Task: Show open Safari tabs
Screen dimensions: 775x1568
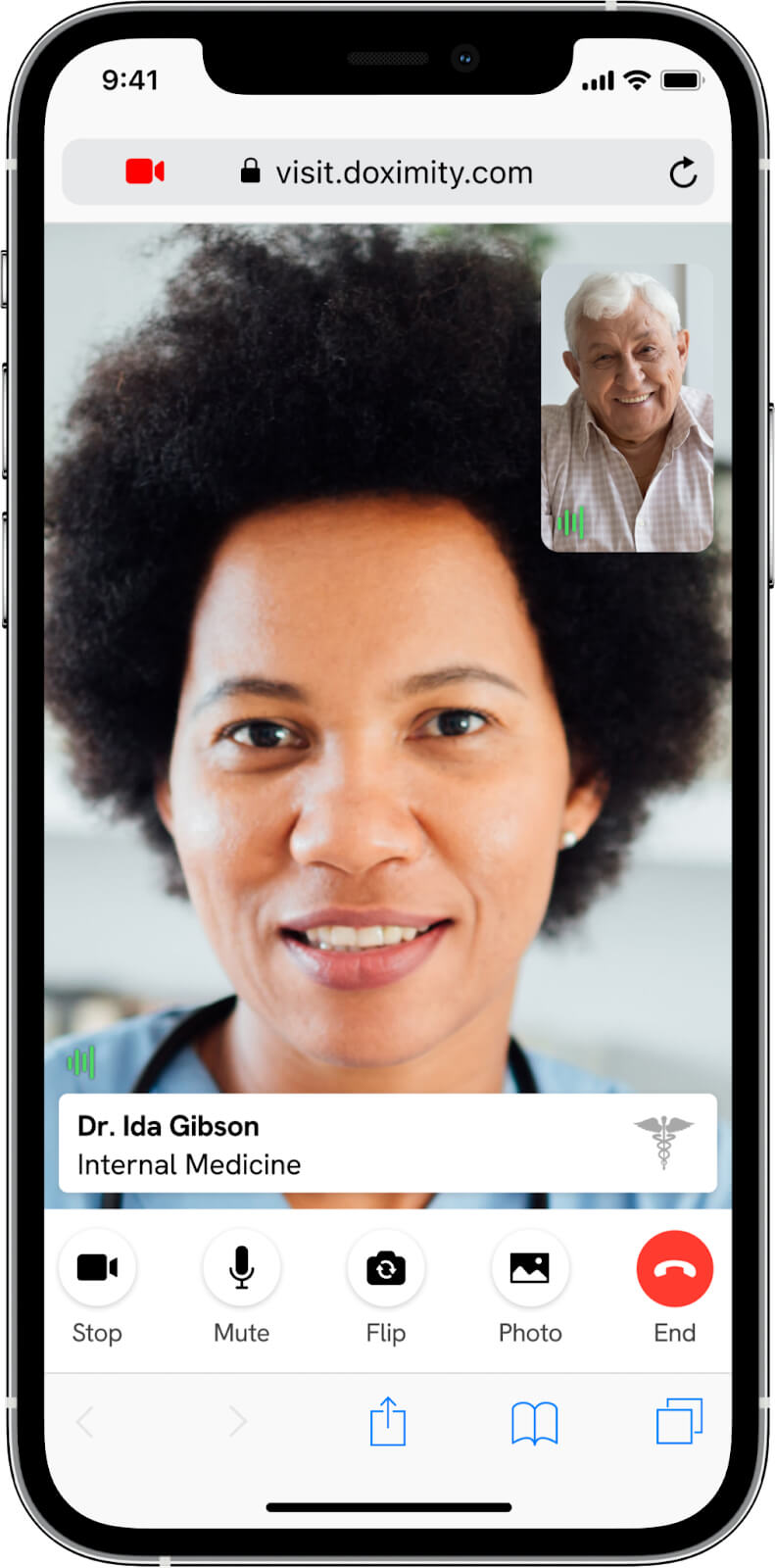Action: tap(679, 1421)
